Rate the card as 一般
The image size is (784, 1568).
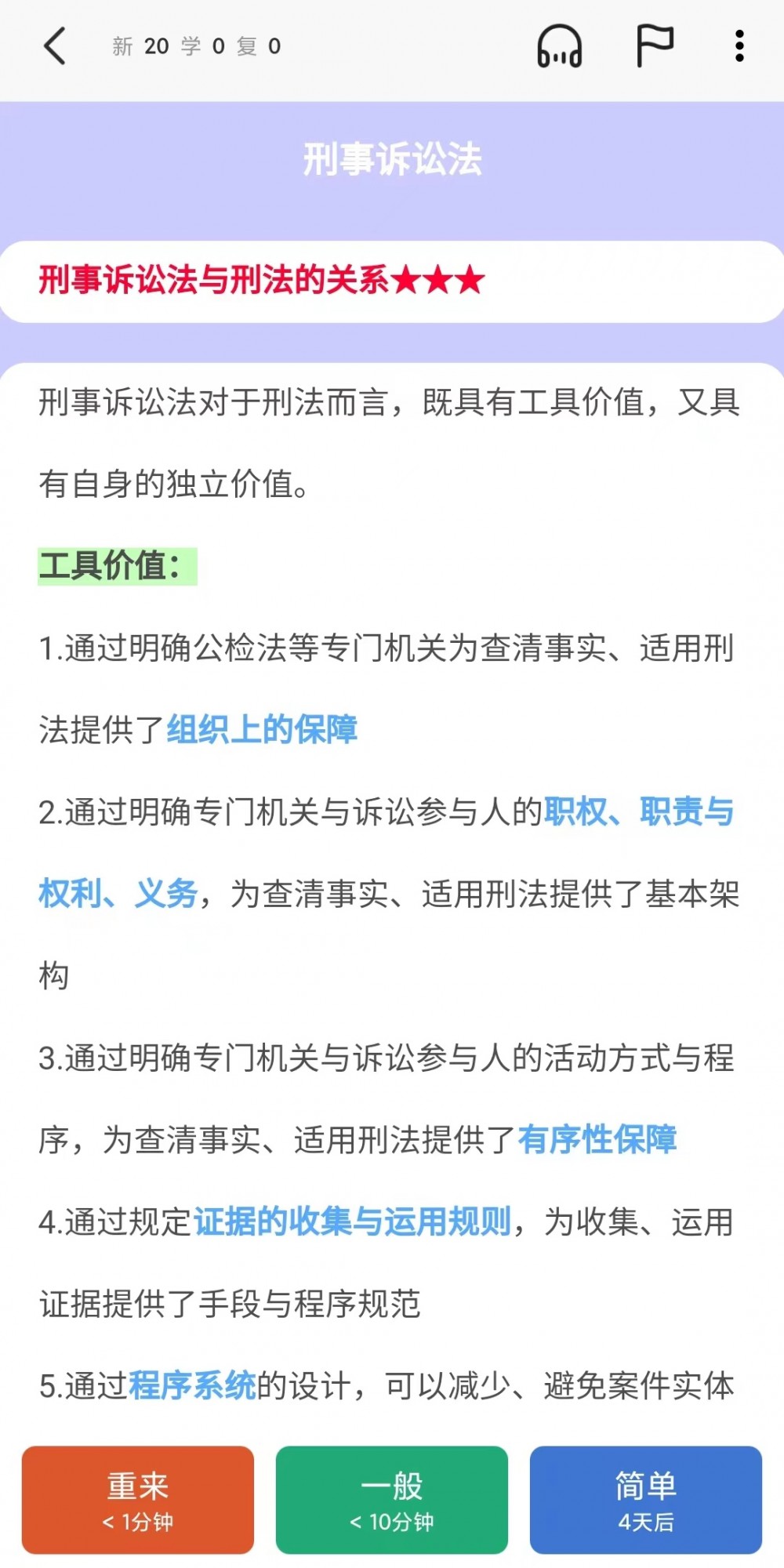point(392,1500)
